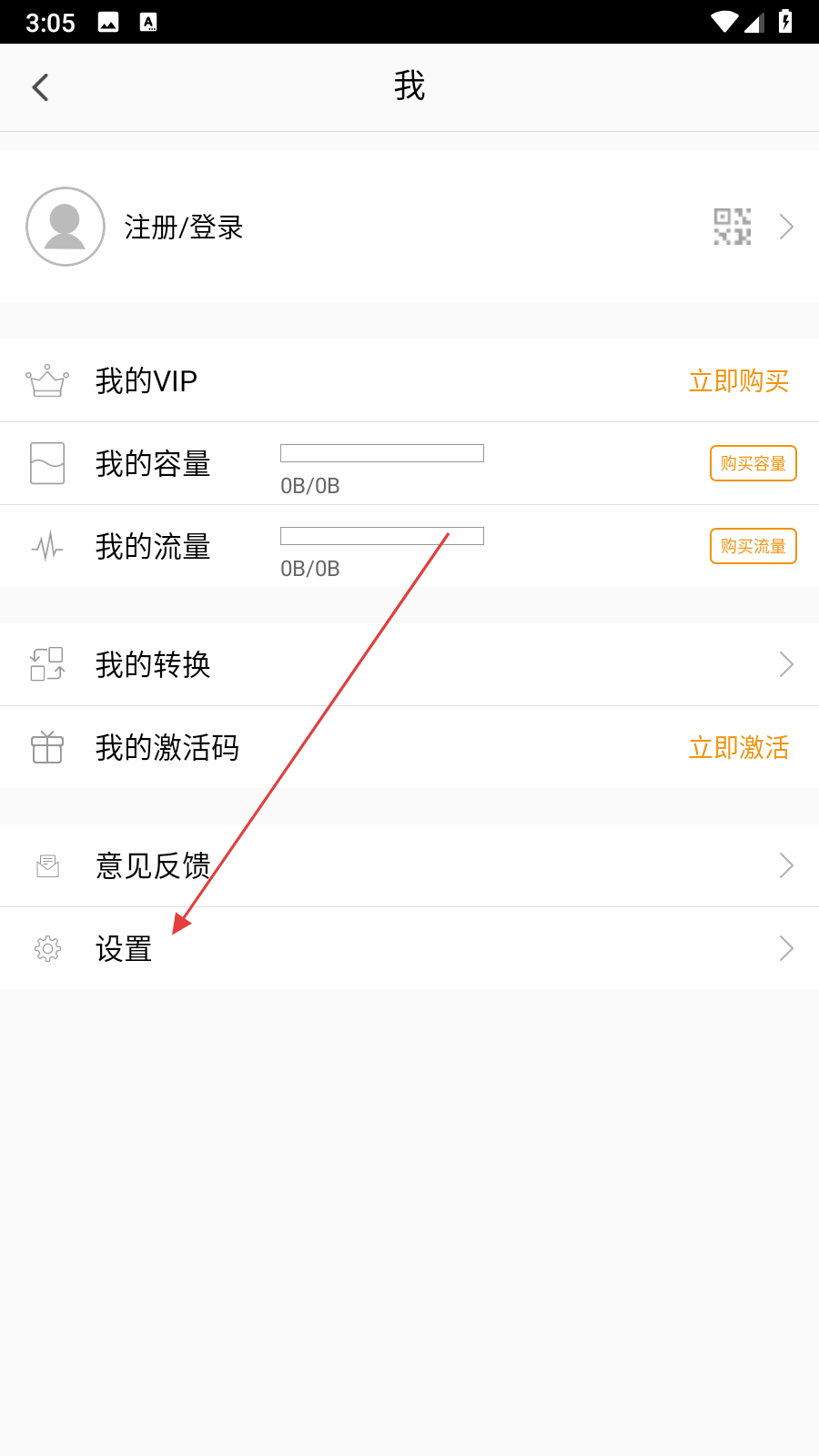819x1456 pixels.
Task: Open the QR code icon
Action: click(x=732, y=227)
